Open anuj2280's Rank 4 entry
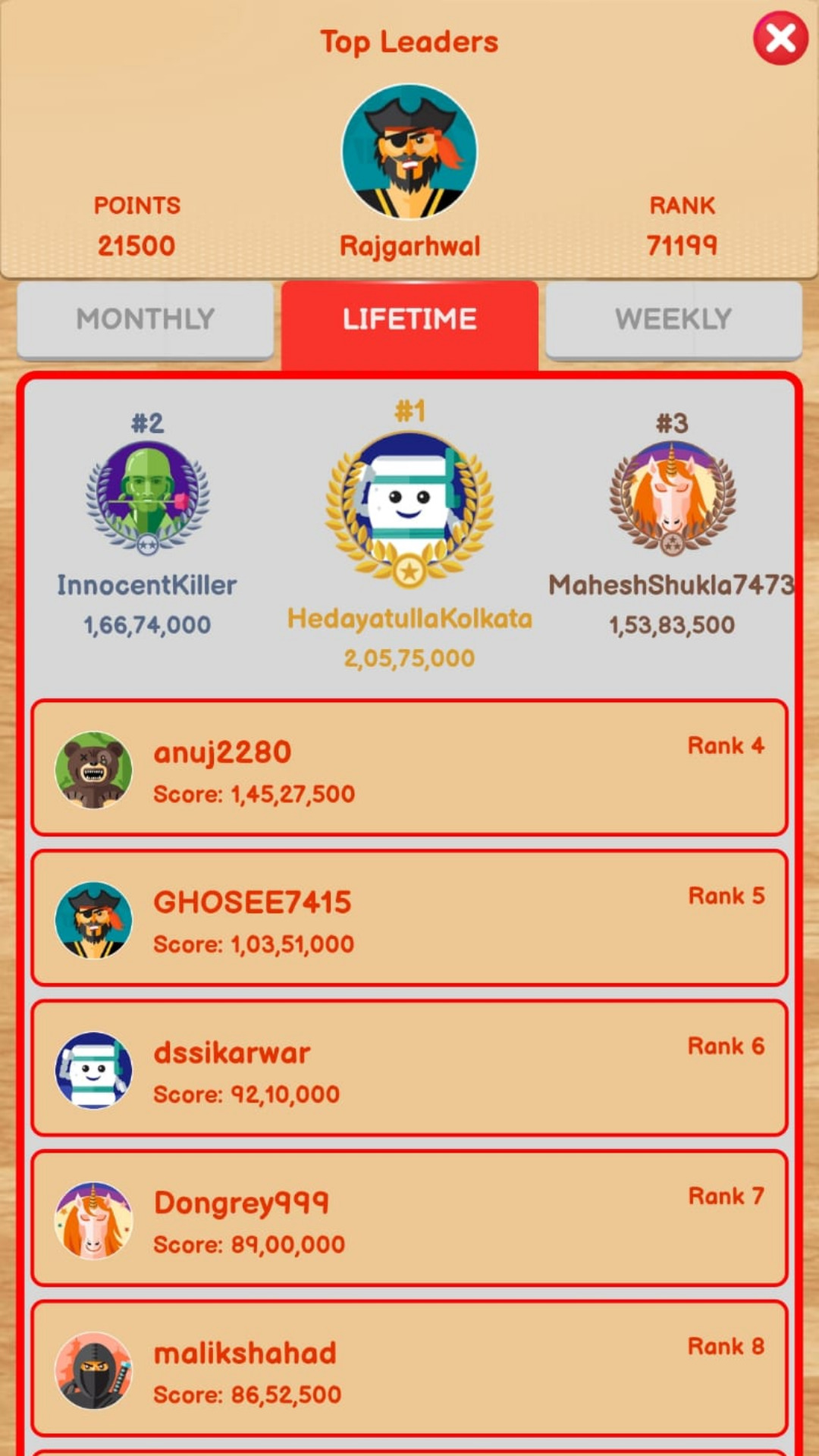819x1456 pixels. (409, 768)
